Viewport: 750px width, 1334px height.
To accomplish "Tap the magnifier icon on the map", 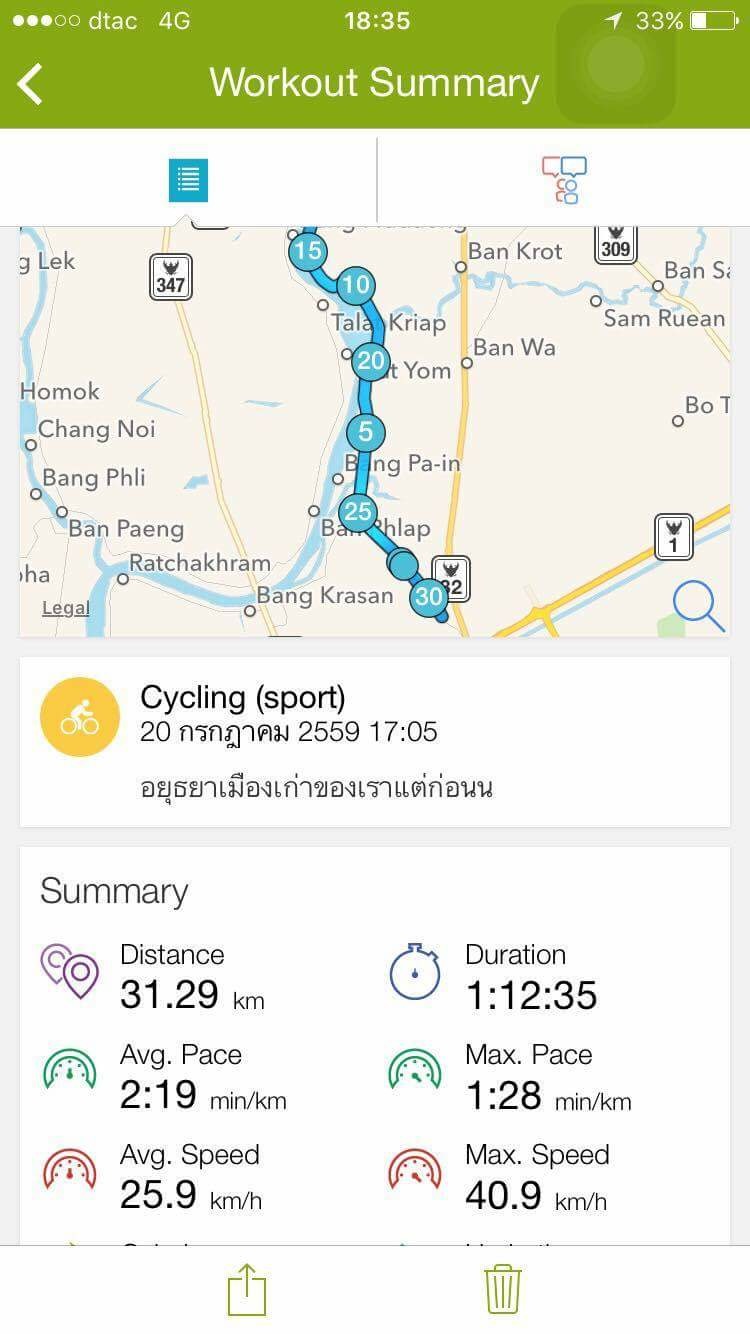I will (698, 606).
